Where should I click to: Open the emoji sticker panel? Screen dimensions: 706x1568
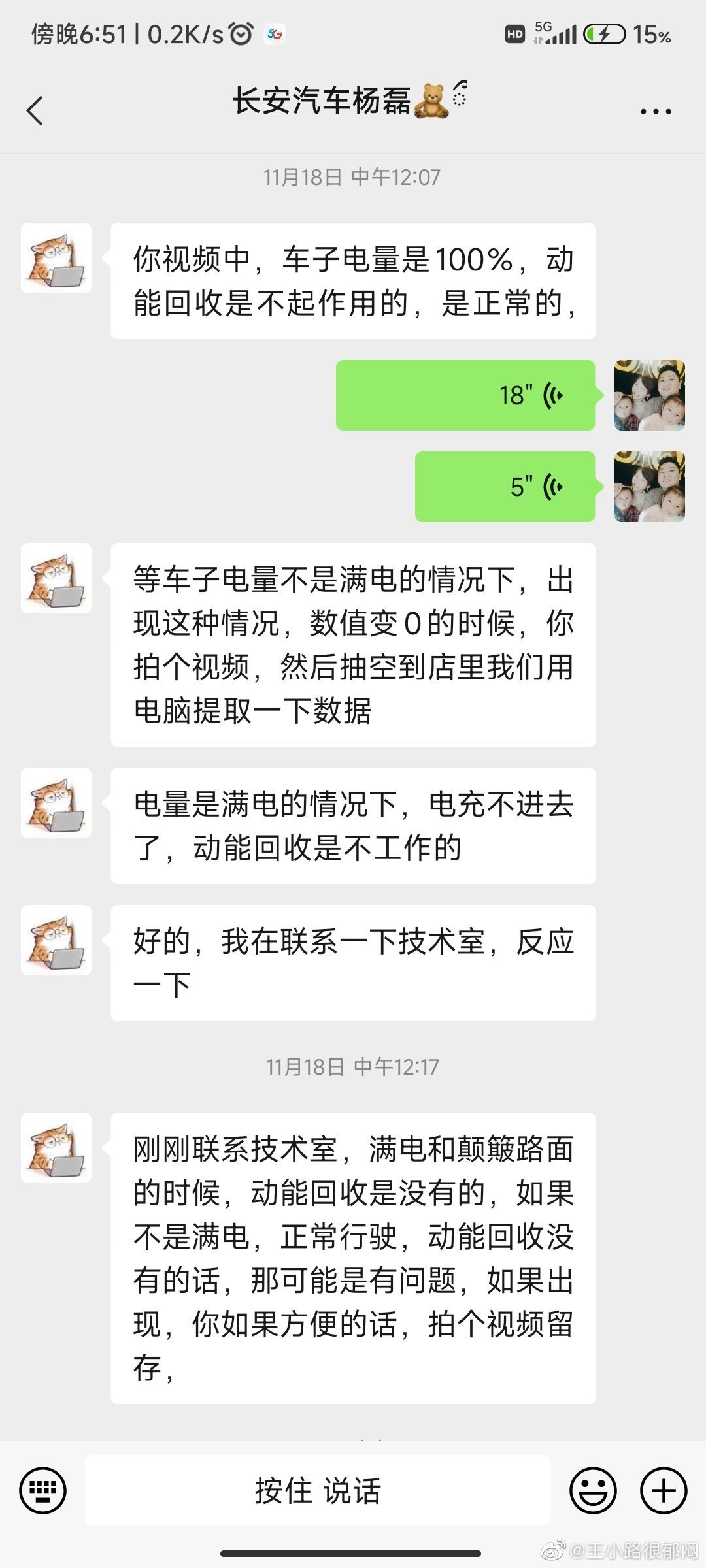594,1490
